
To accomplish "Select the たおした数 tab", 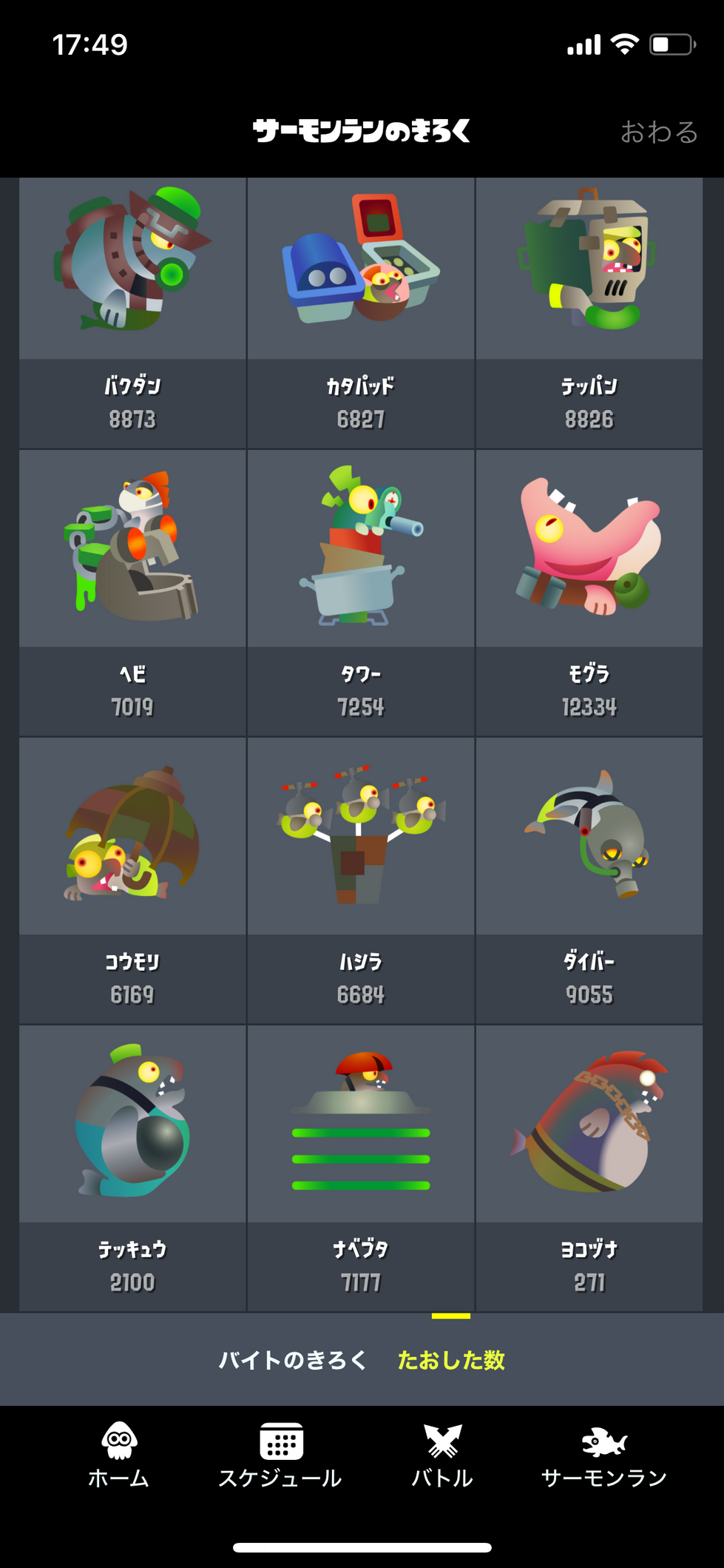I will click(451, 1360).
